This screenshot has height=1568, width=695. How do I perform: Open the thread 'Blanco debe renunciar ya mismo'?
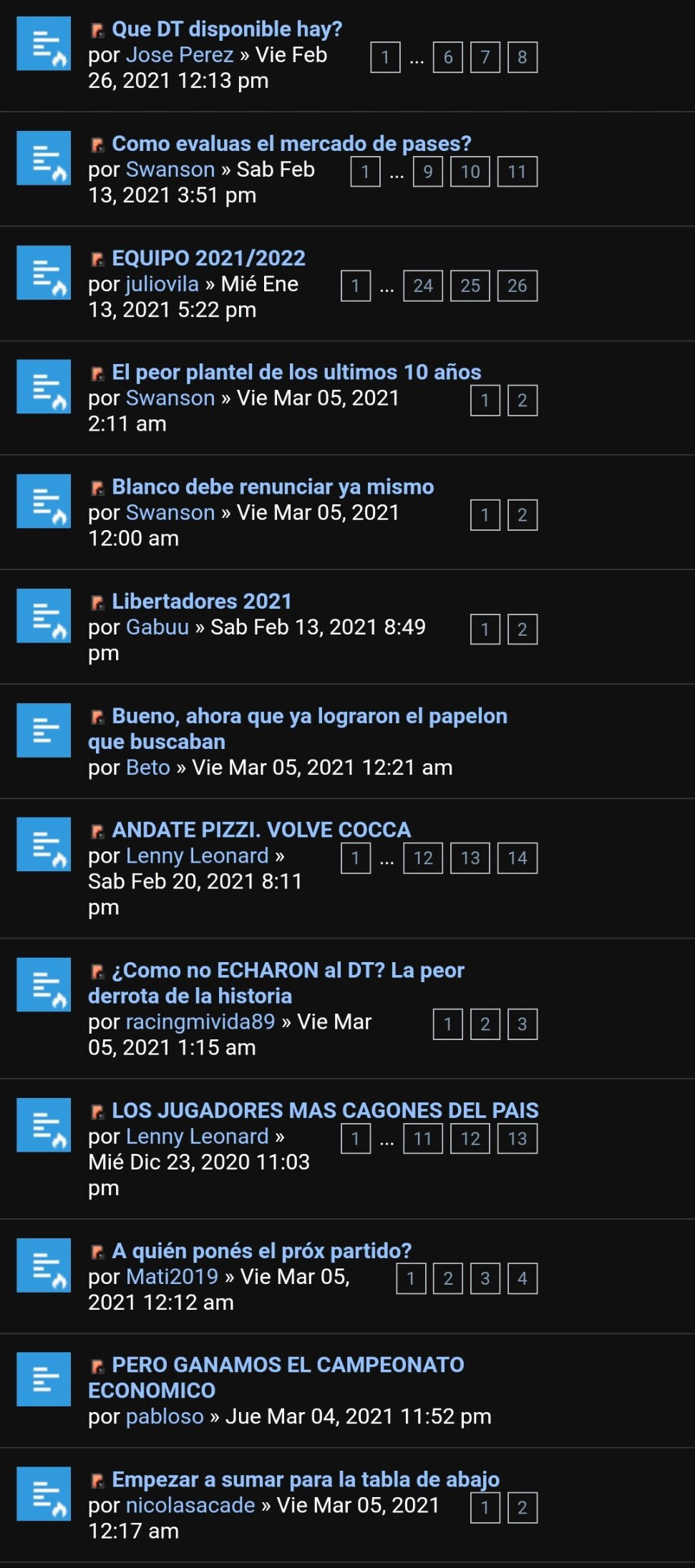point(273,487)
